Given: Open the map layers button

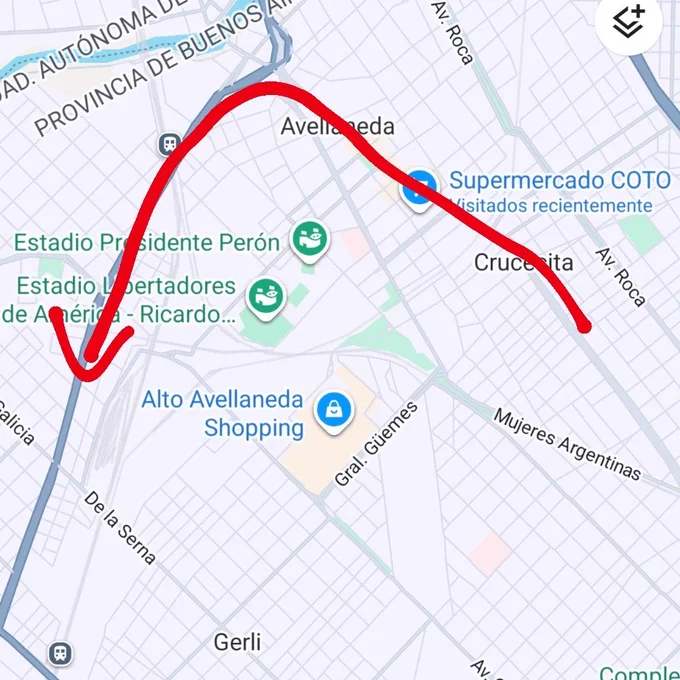Looking at the screenshot, I should (x=628, y=21).
